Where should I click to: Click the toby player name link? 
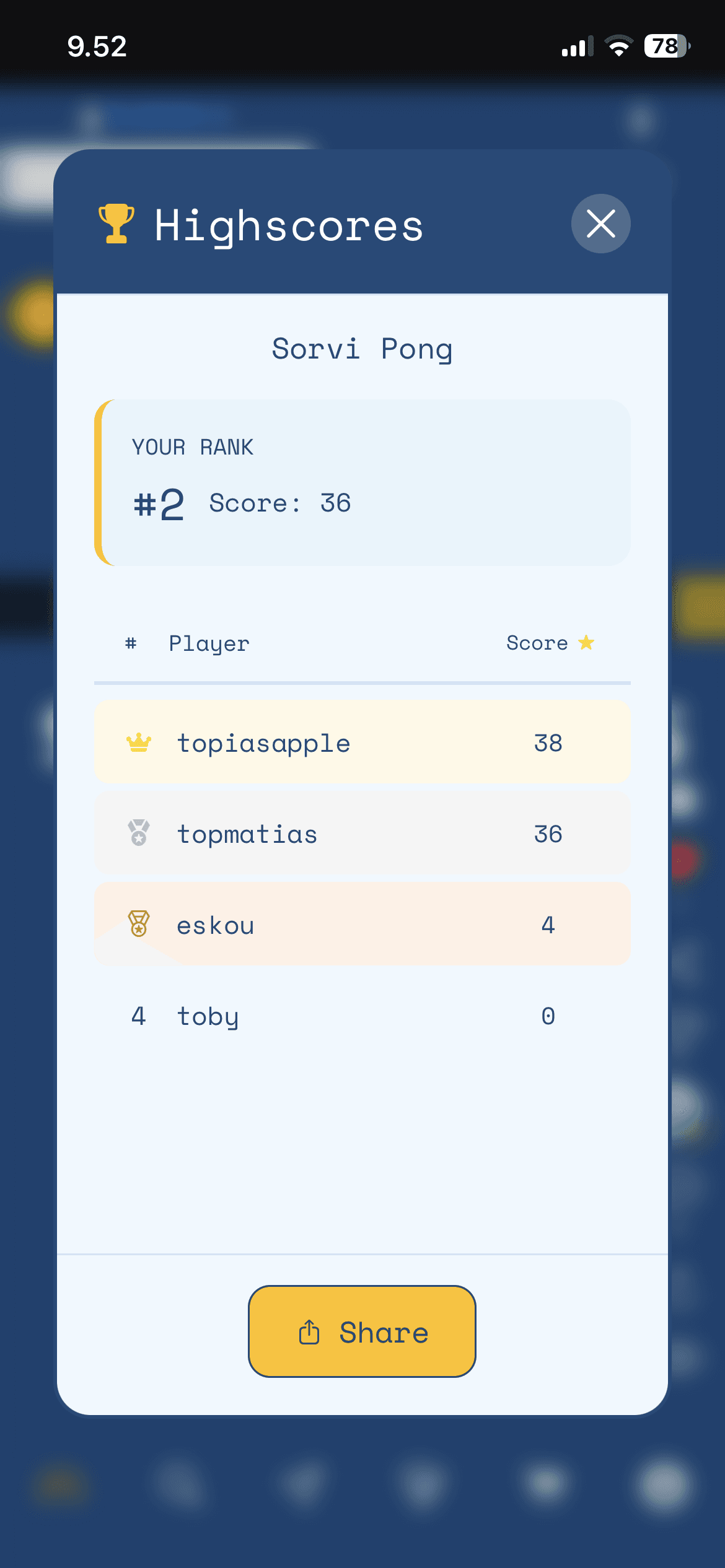click(x=207, y=1016)
